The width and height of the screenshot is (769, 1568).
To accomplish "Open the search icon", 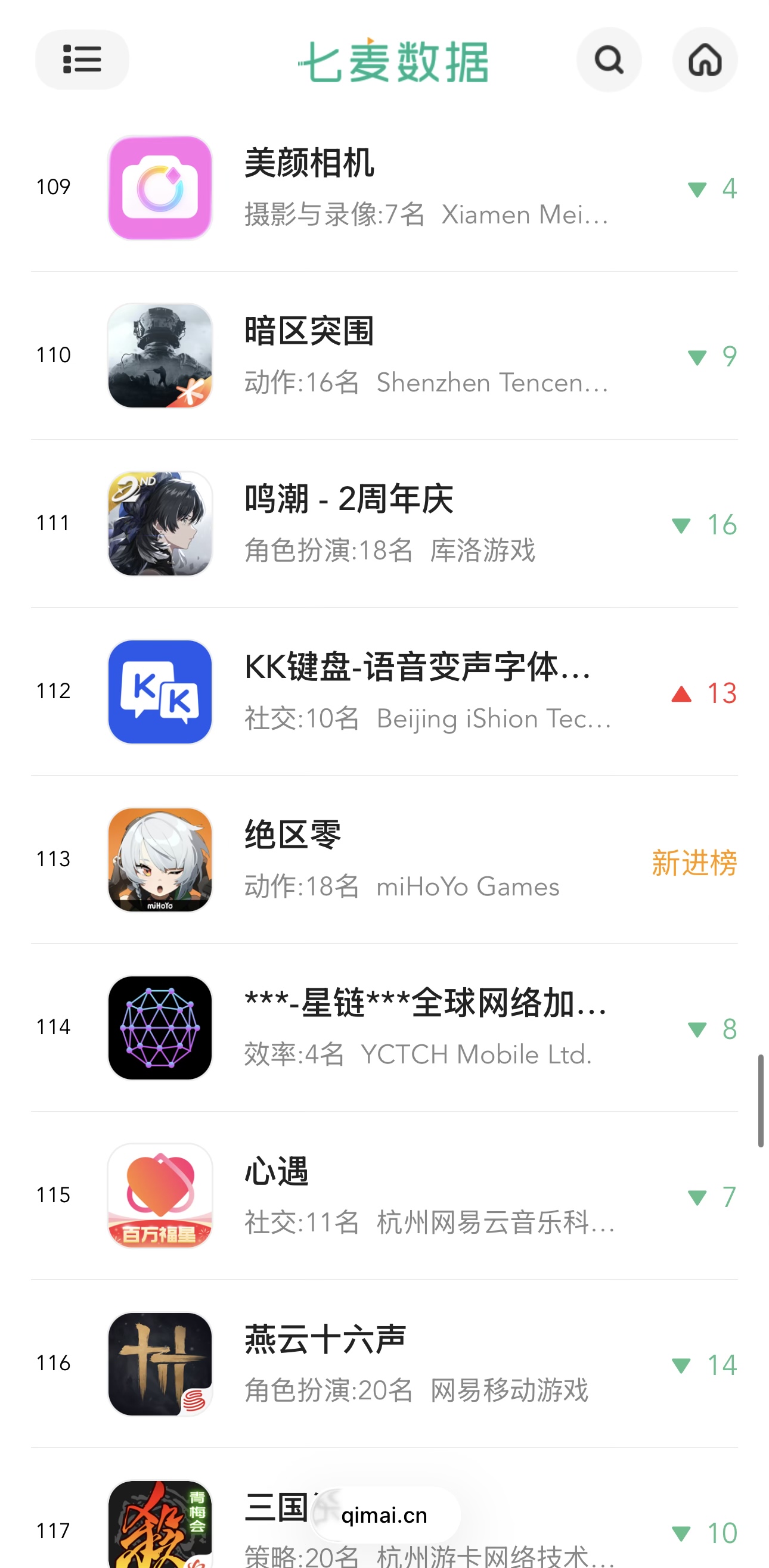I will coord(608,60).
